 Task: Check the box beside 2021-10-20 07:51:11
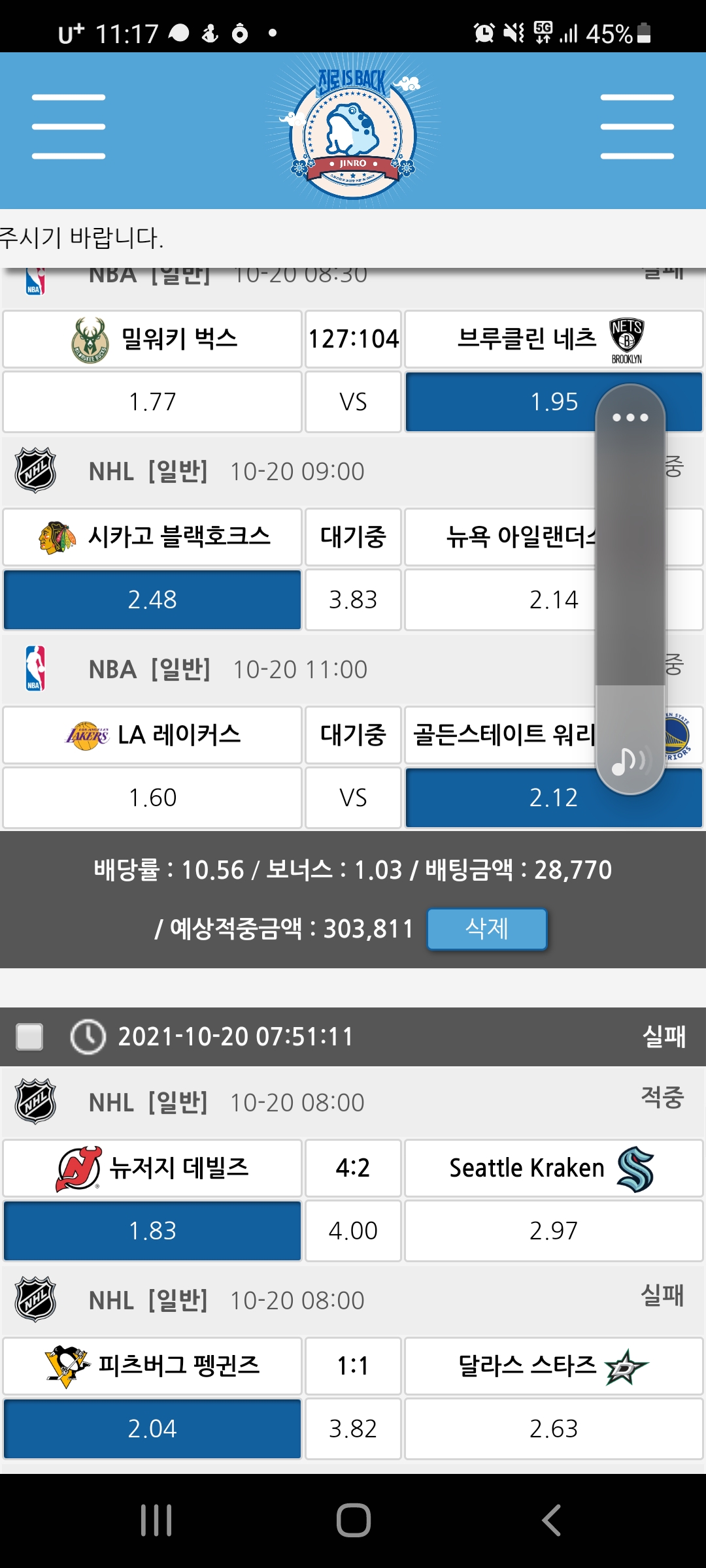(29, 1036)
